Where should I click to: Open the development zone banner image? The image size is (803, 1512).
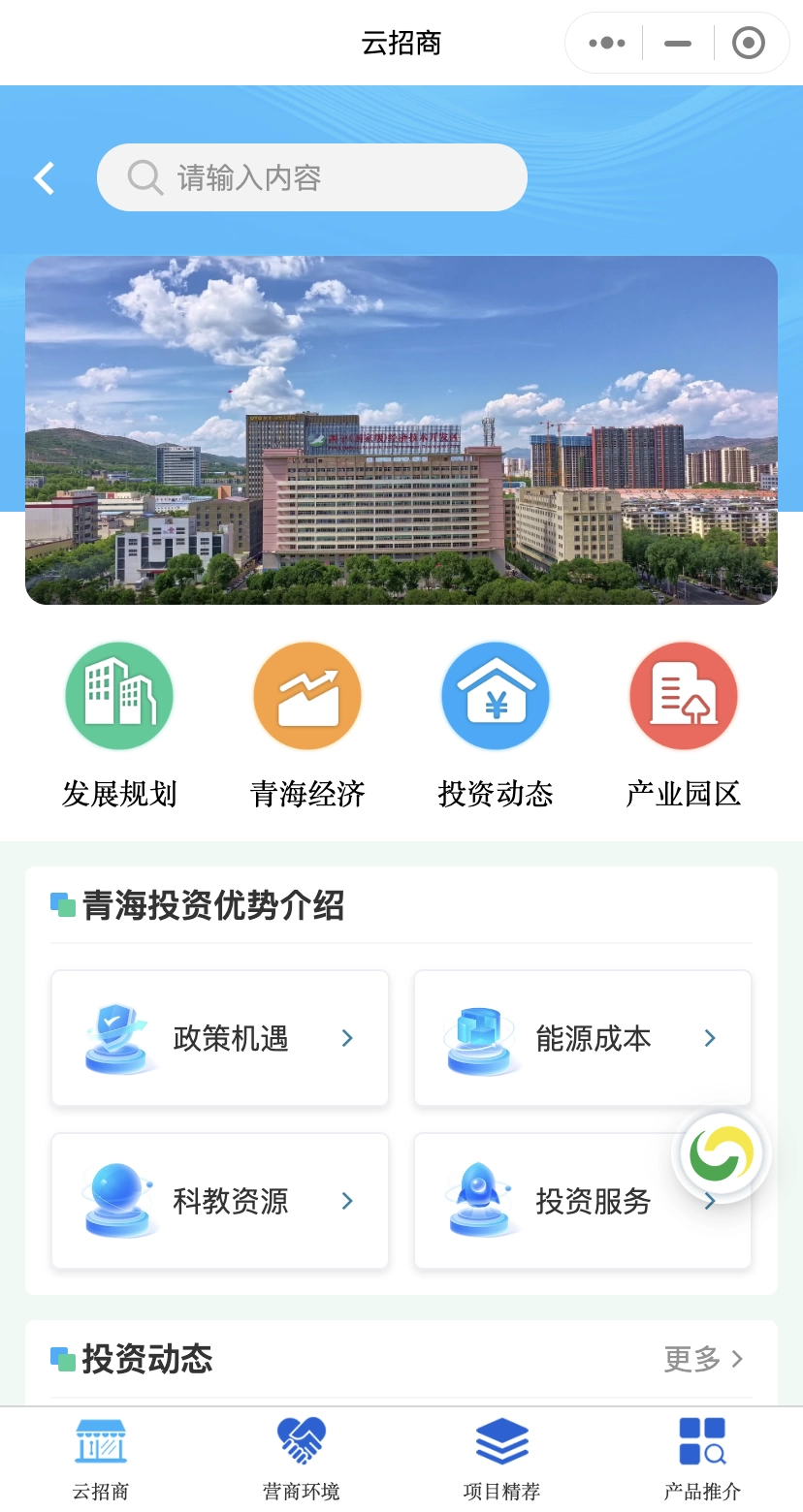(x=401, y=430)
